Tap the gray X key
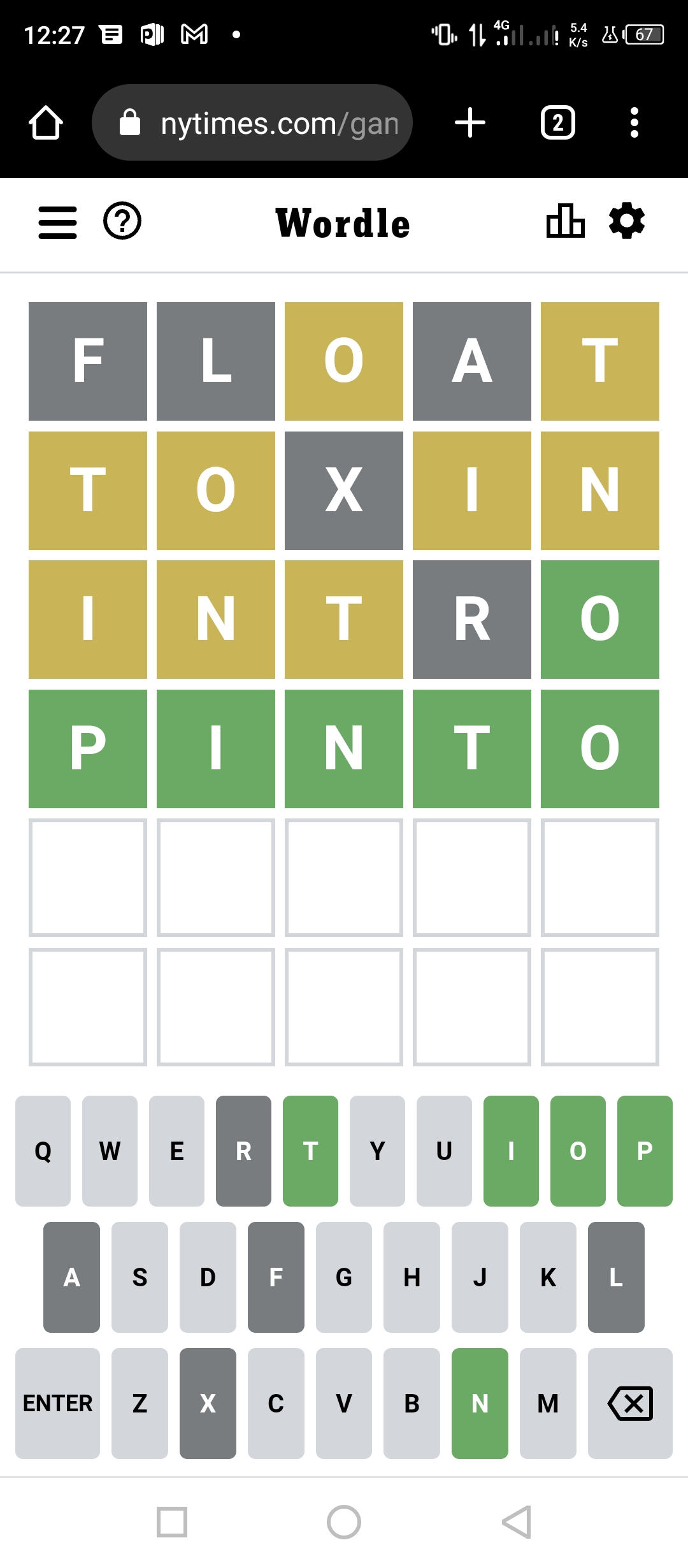Image resolution: width=688 pixels, height=1568 pixels. point(208,1403)
